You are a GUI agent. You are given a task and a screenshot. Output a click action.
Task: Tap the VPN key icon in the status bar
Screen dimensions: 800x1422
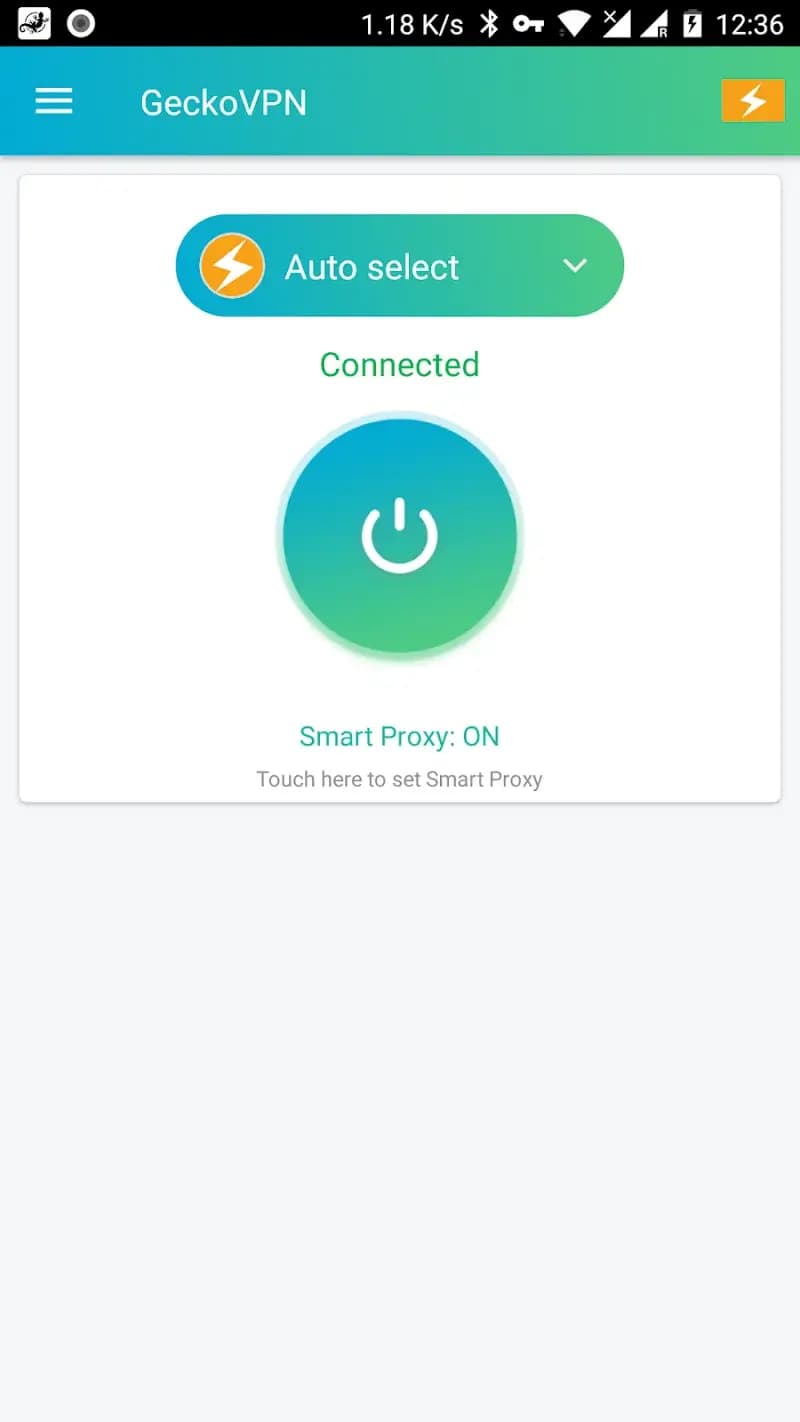pos(528,22)
